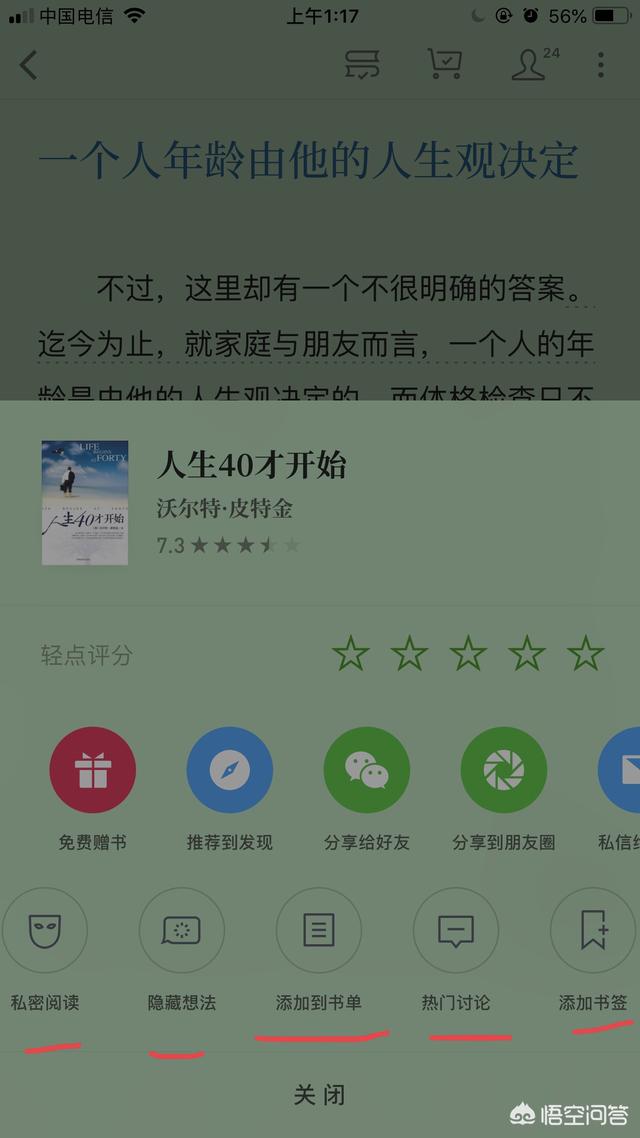This screenshot has height=1138, width=640.
Task: Go back with the top-left arrow
Action: 28,66
